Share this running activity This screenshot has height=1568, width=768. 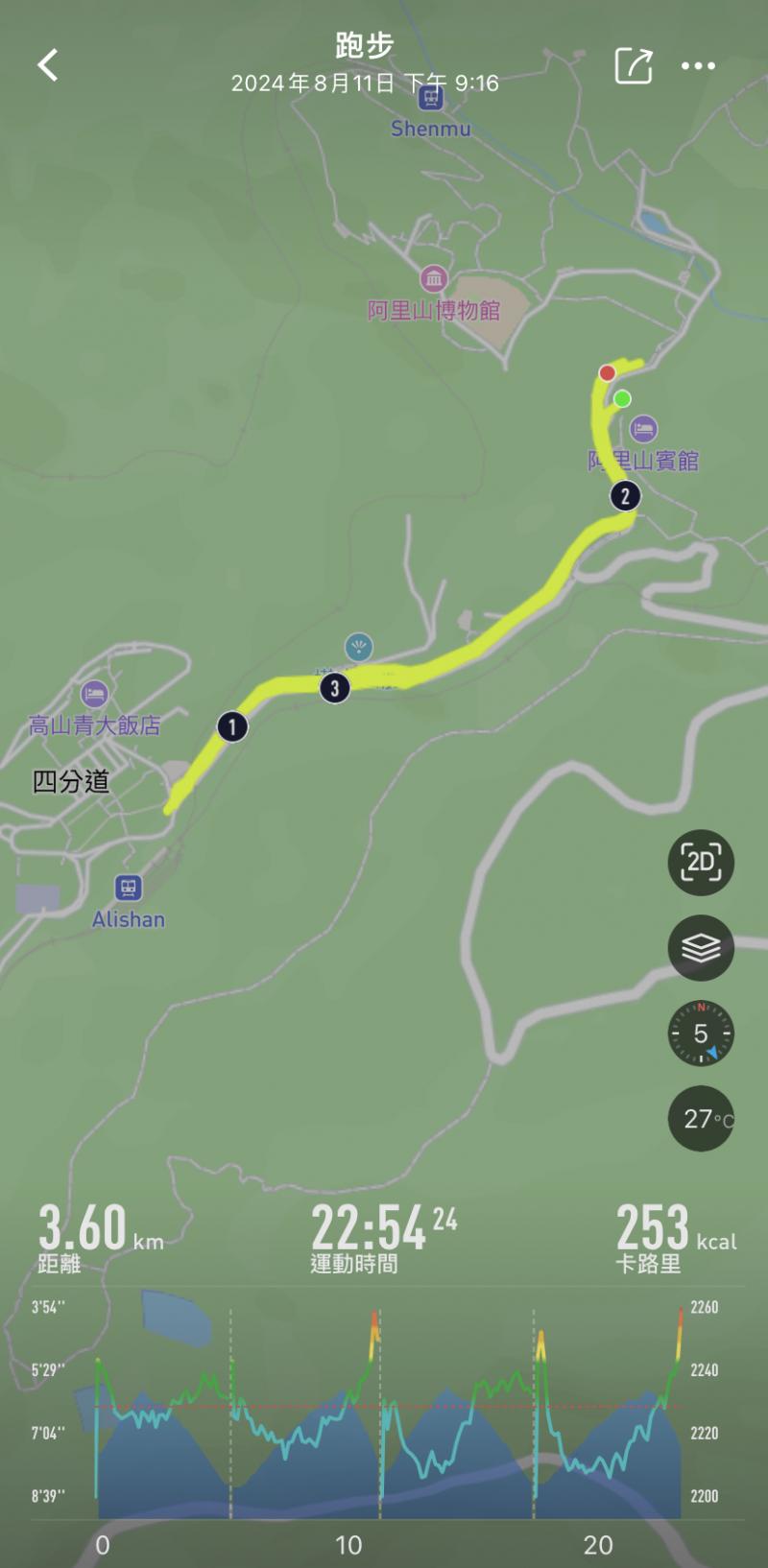pyautogui.click(x=634, y=65)
